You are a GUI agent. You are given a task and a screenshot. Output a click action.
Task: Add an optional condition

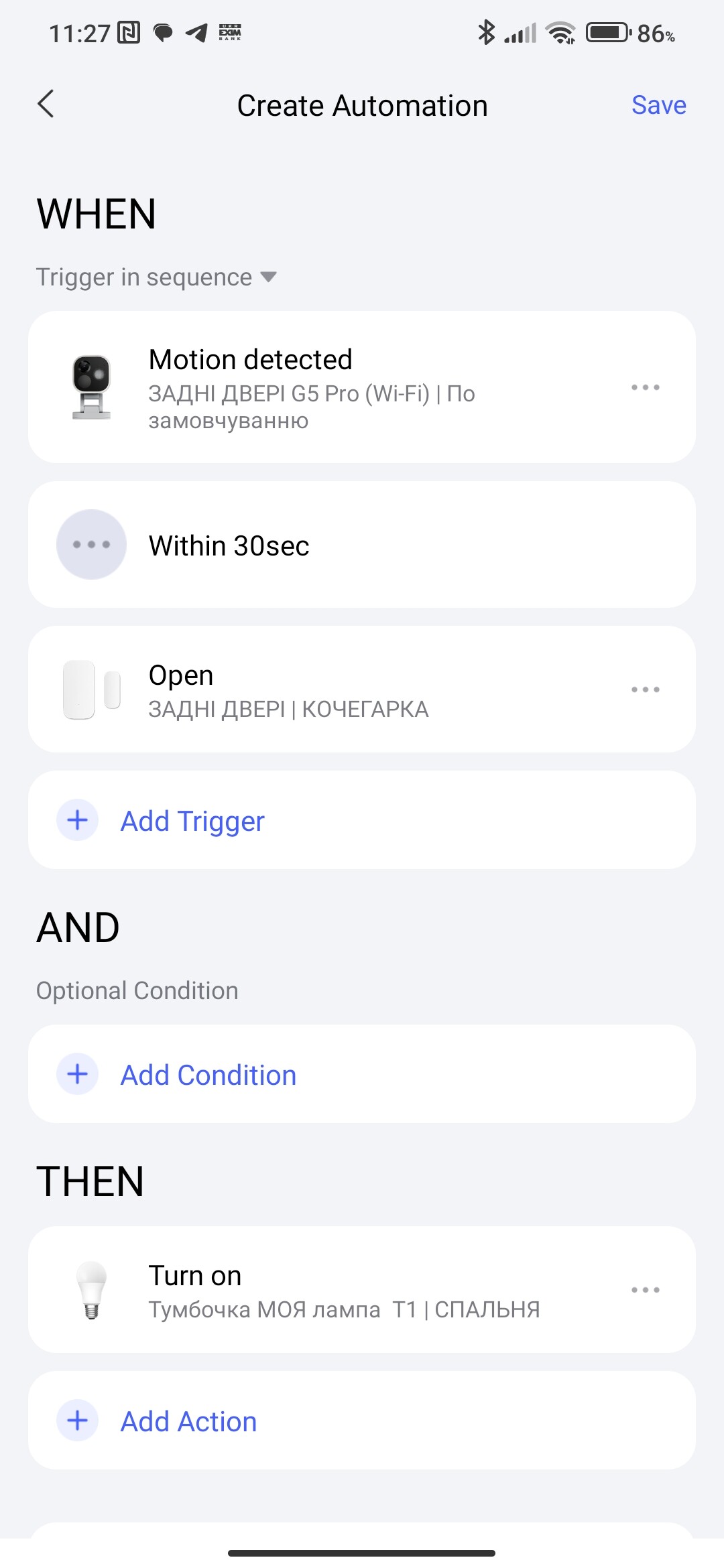(208, 1075)
